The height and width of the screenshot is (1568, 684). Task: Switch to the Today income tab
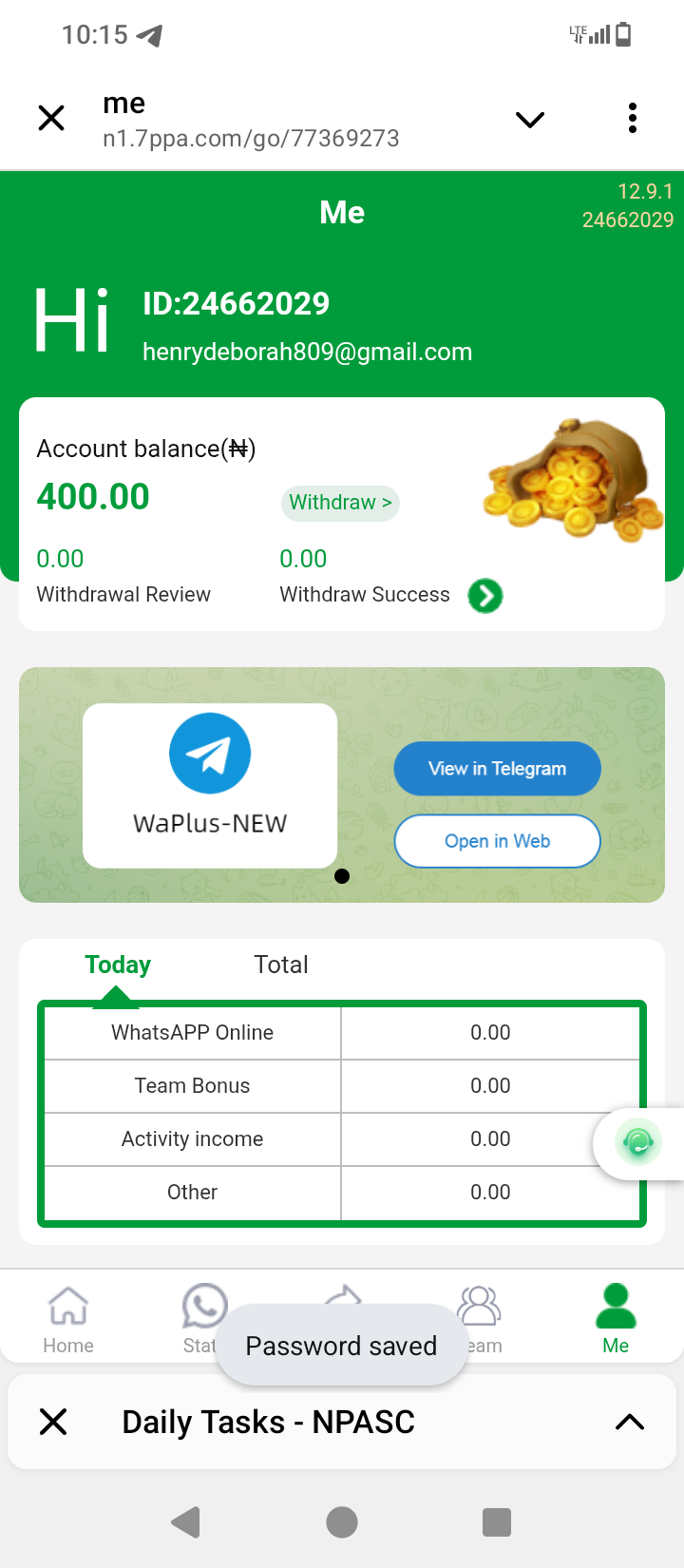pos(118,965)
